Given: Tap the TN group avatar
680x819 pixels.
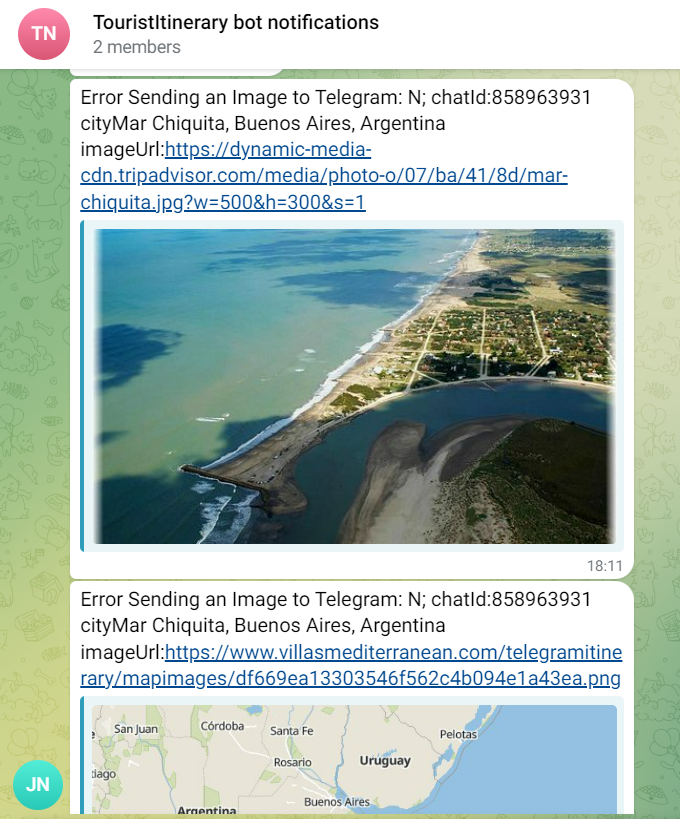Looking at the screenshot, I should (44, 33).
